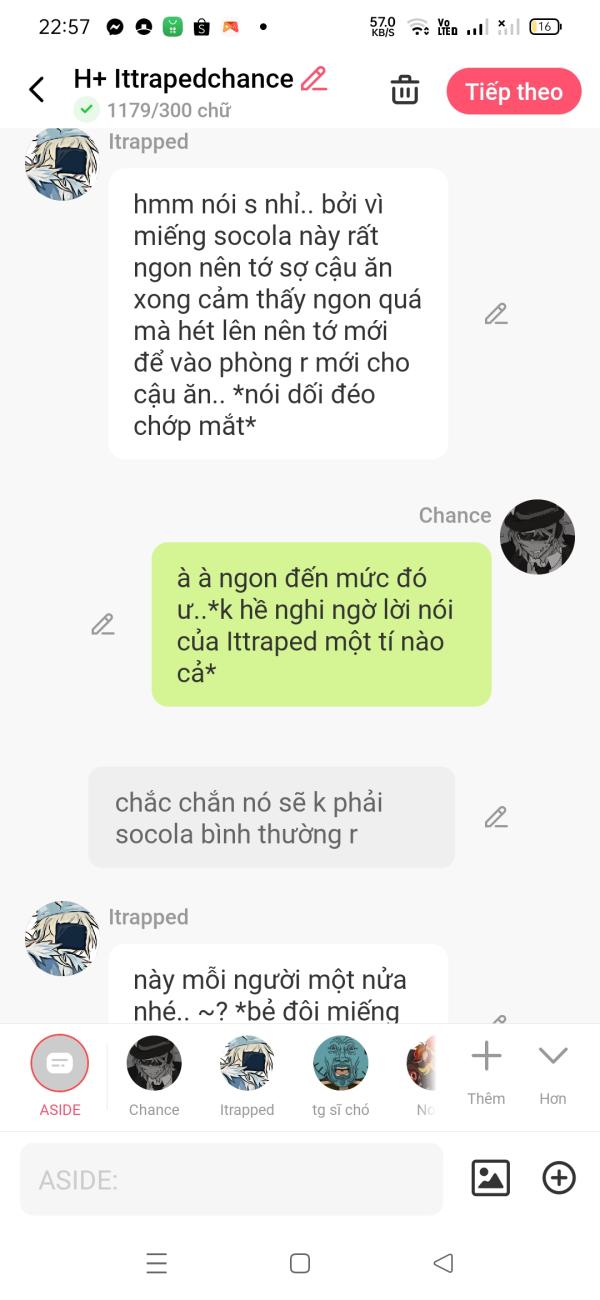Focus the ASIDE message input field
600x1300 pixels.
(x=231, y=1179)
